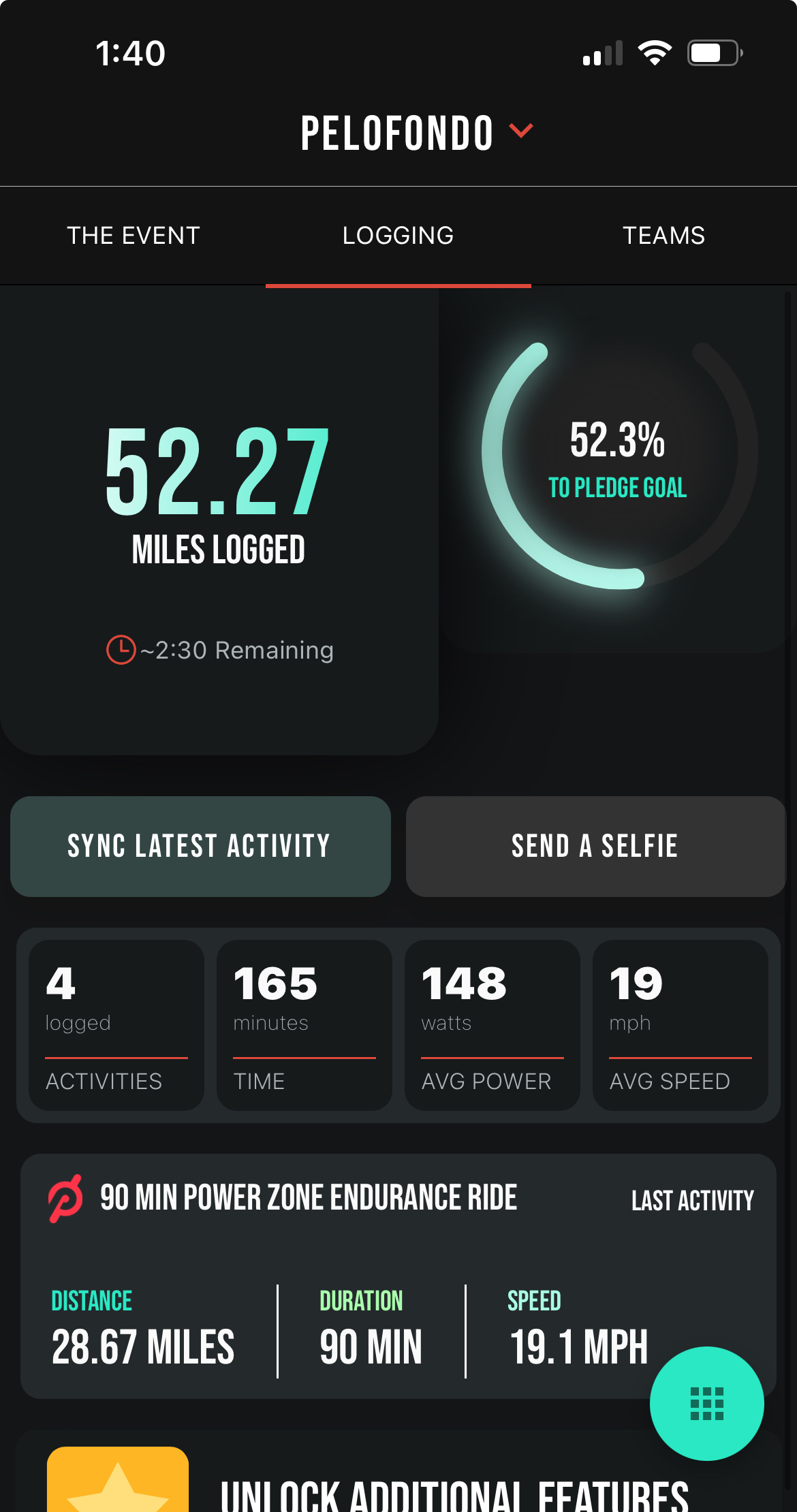Open the teal grid floating button
This screenshot has width=797, height=1512.
coord(706,1403)
